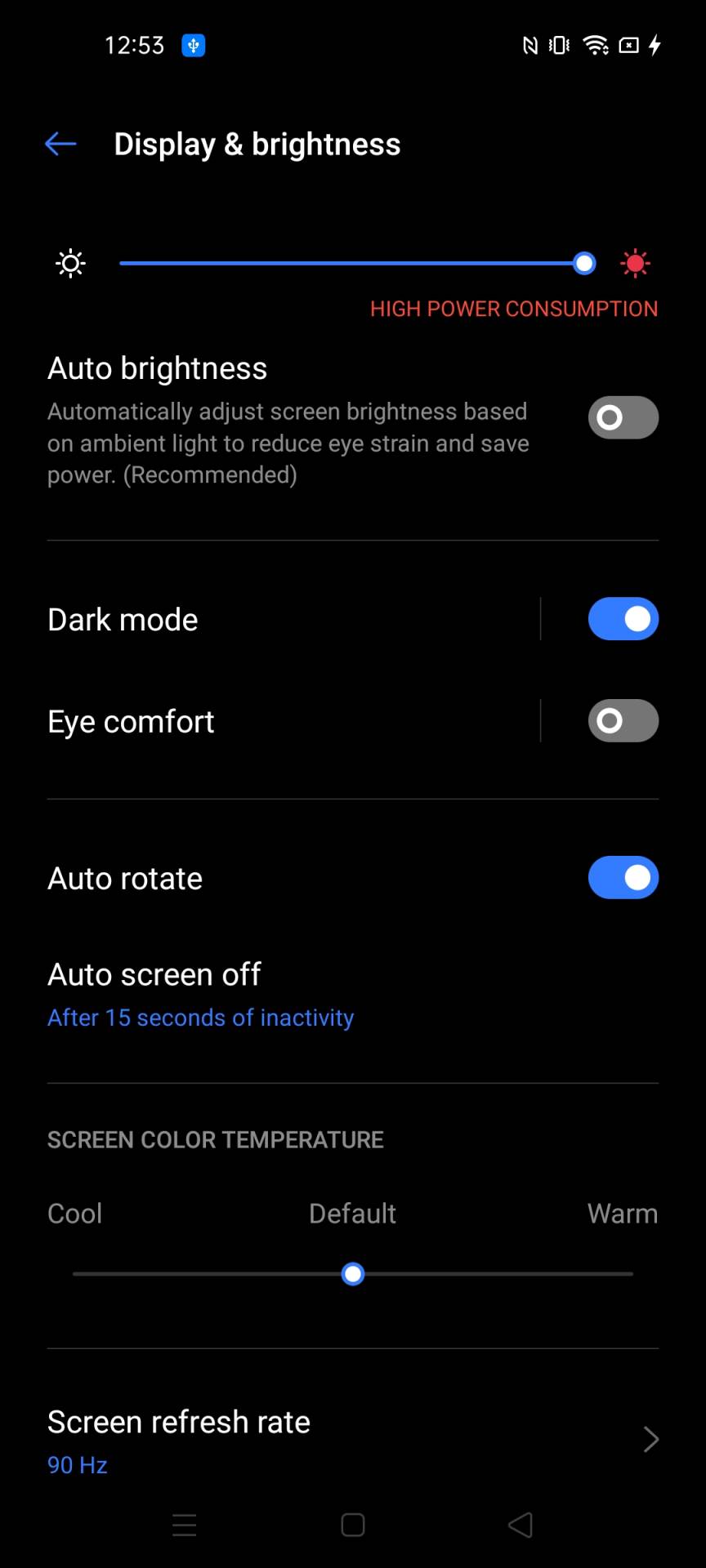Disable Auto rotate

(623, 878)
